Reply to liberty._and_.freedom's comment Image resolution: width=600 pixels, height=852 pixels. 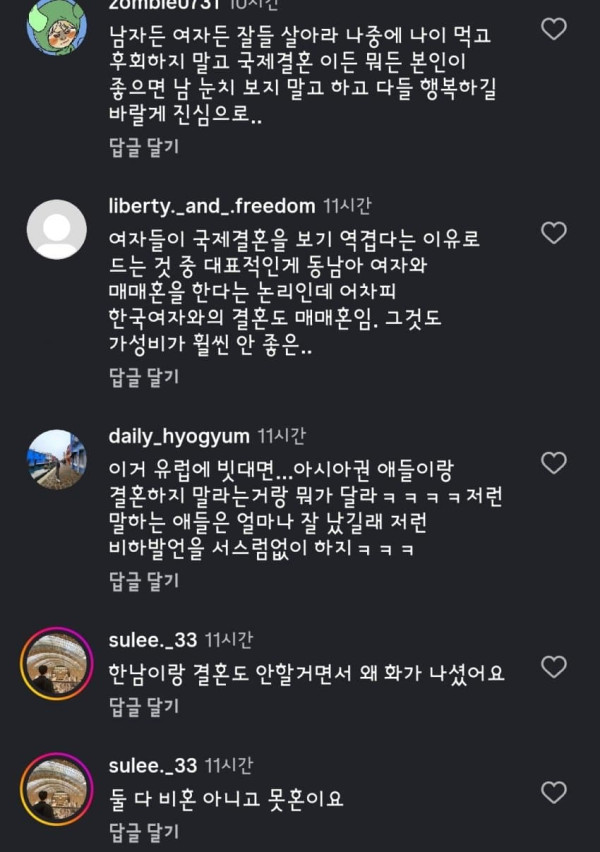pos(144,377)
